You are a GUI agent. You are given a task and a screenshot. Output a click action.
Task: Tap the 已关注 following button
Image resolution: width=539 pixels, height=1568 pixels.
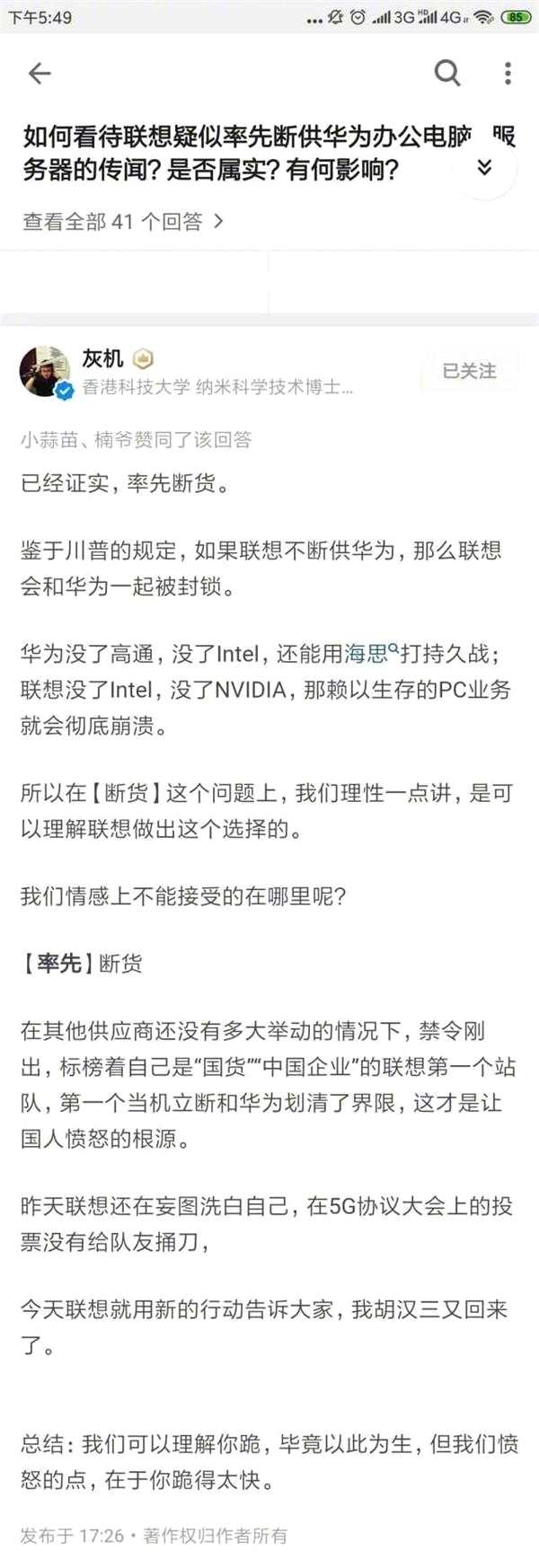[x=469, y=371]
